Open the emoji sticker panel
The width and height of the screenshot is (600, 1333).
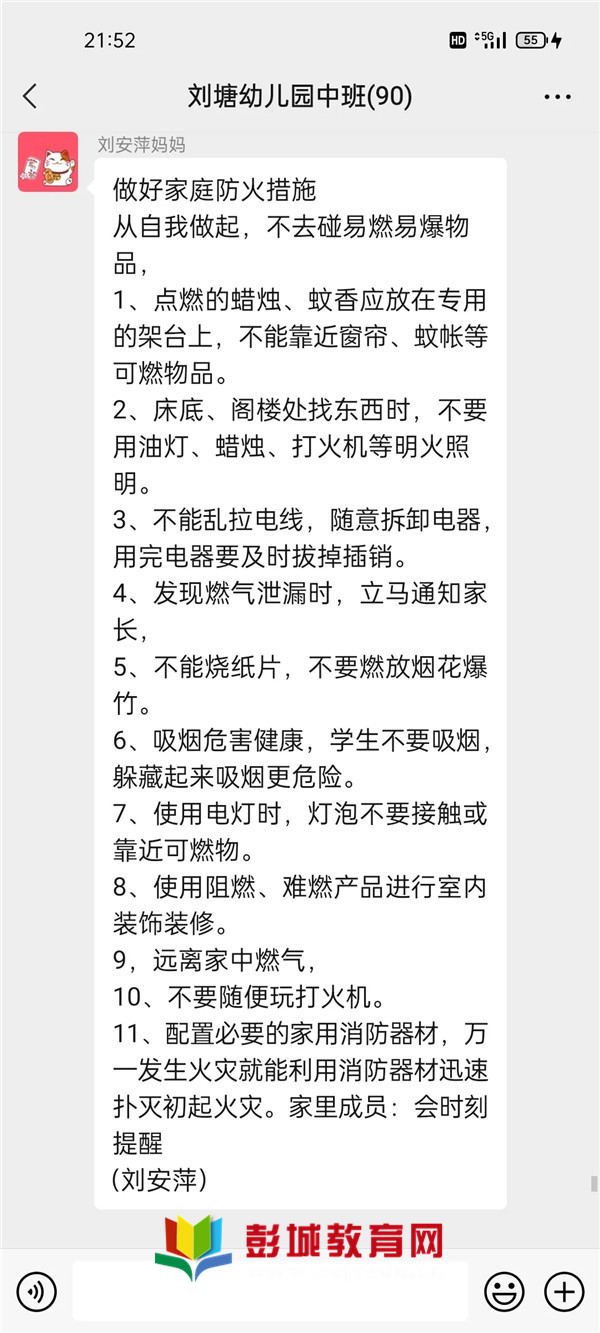[504, 1292]
